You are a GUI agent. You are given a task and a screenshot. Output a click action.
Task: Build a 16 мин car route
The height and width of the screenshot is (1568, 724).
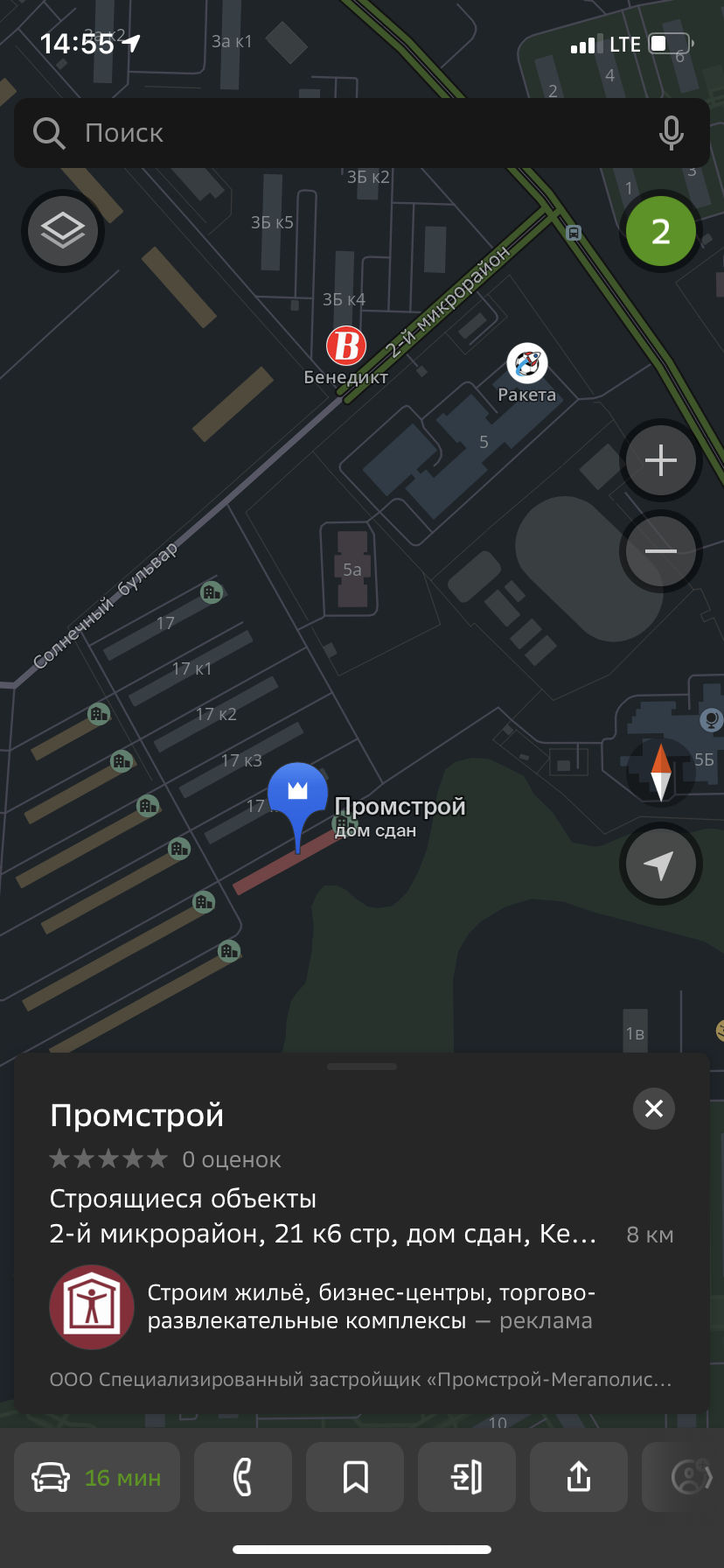(97, 1478)
